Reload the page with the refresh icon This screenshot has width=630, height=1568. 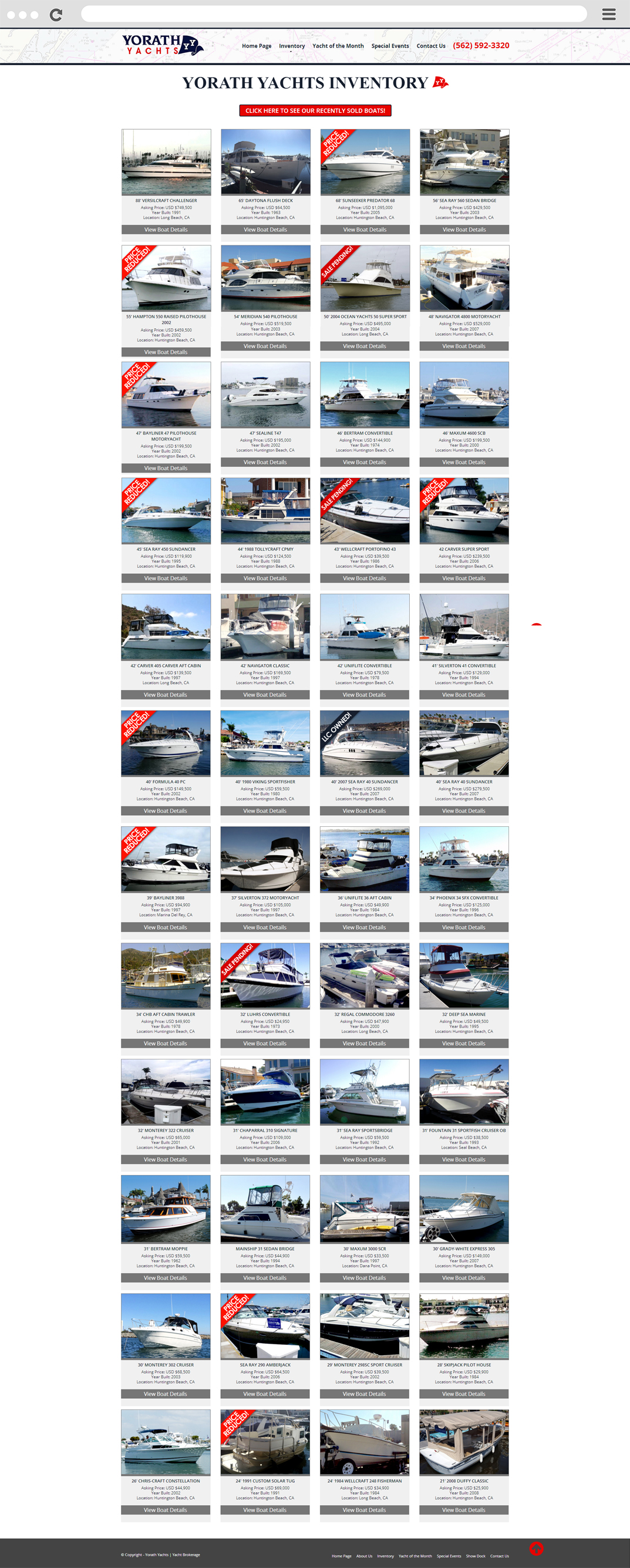(x=56, y=15)
